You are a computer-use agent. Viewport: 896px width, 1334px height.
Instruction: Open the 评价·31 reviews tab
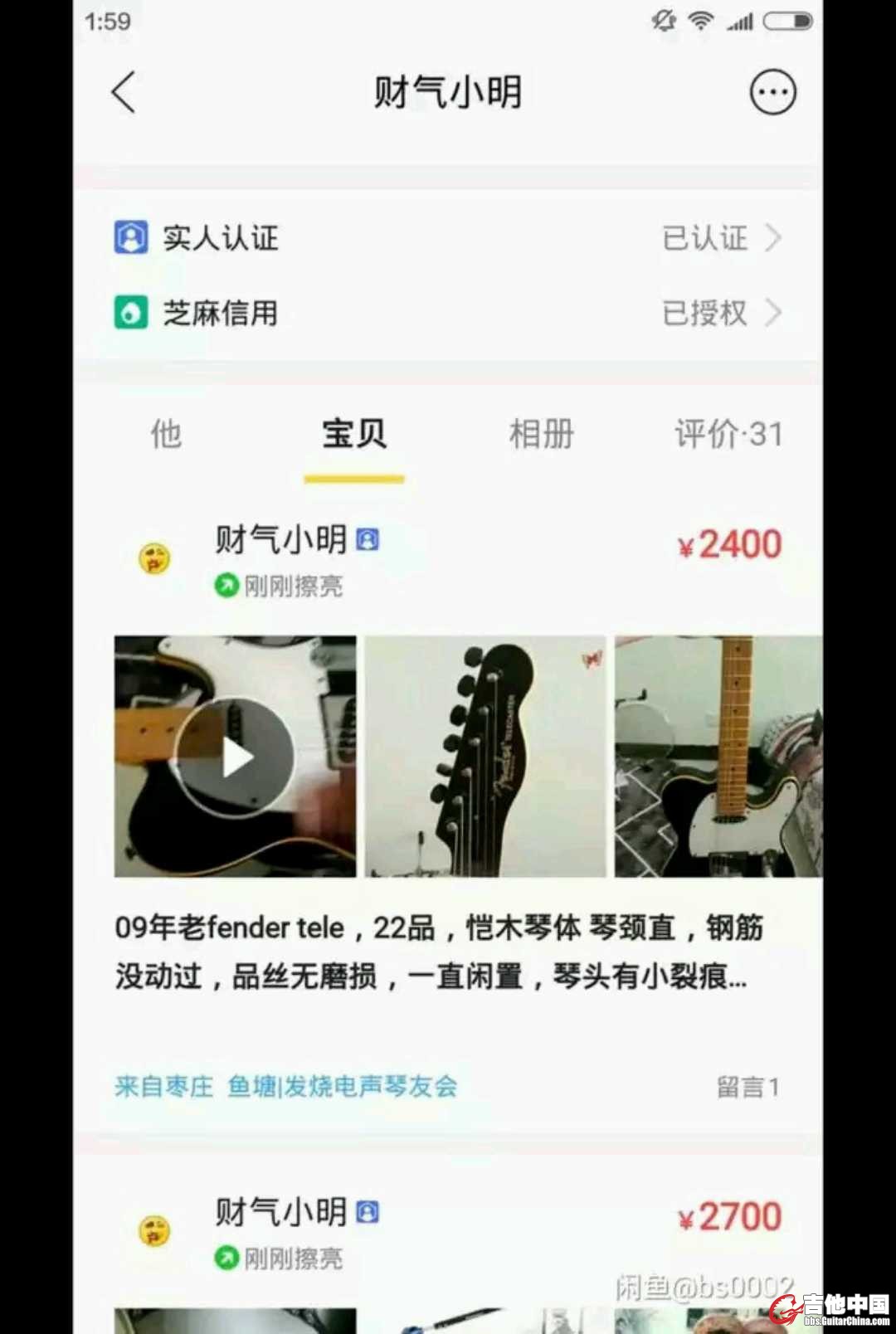click(728, 434)
